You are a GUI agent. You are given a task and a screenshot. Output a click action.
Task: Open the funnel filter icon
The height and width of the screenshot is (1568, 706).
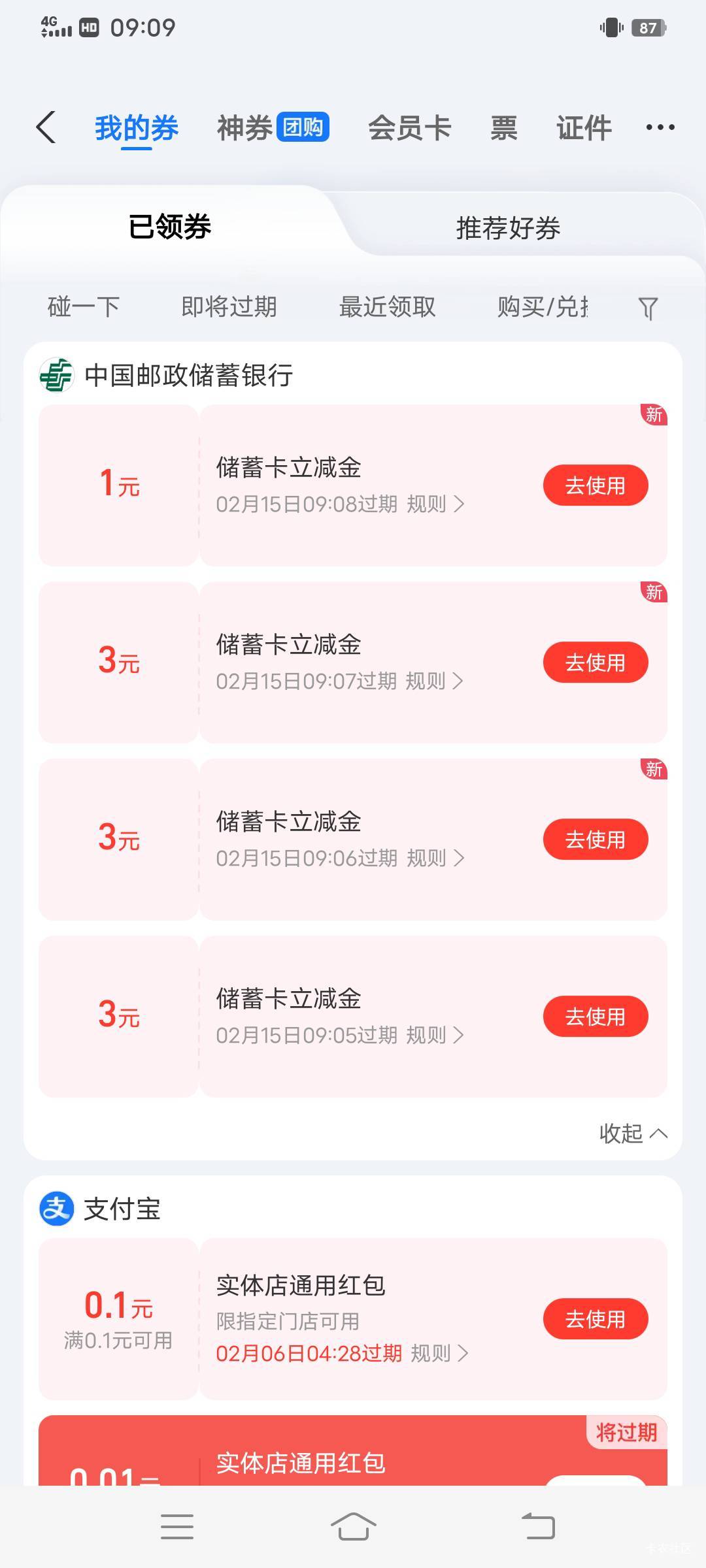pyautogui.click(x=647, y=308)
